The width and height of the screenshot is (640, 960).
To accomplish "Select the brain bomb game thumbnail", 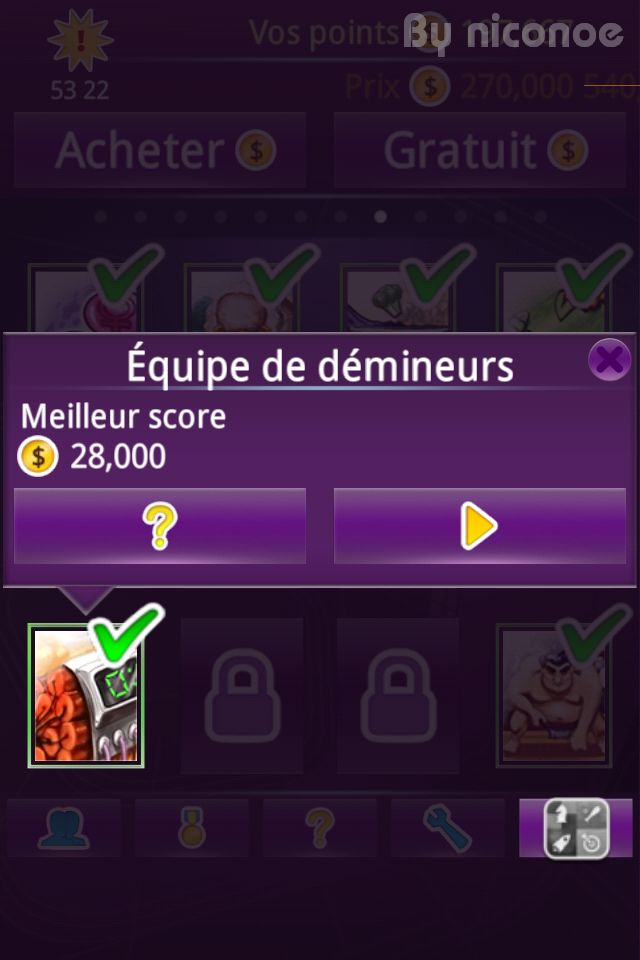I will click(86, 696).
